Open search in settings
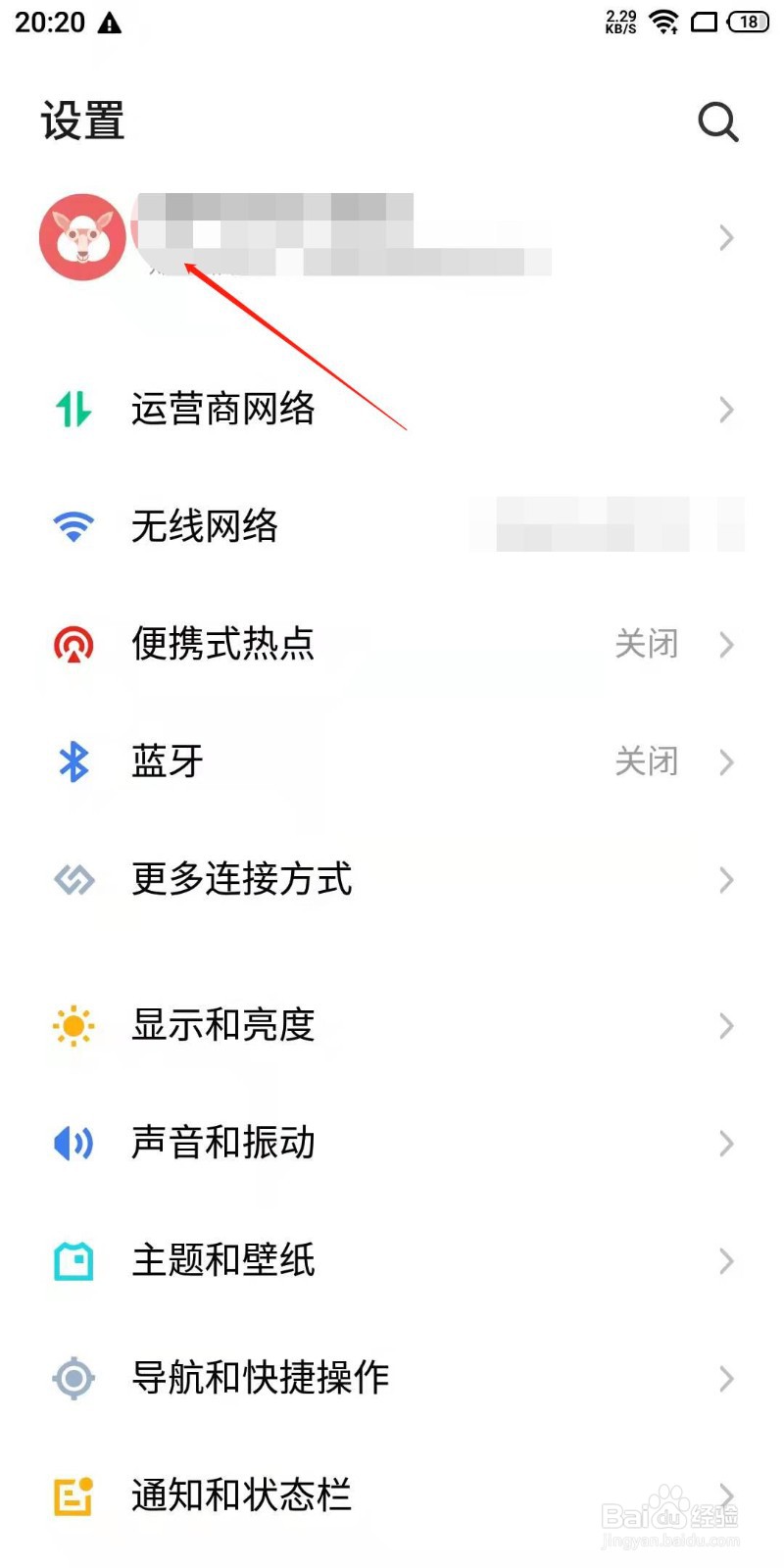This screenshot has width=784, height=1568. click(718, 122)
